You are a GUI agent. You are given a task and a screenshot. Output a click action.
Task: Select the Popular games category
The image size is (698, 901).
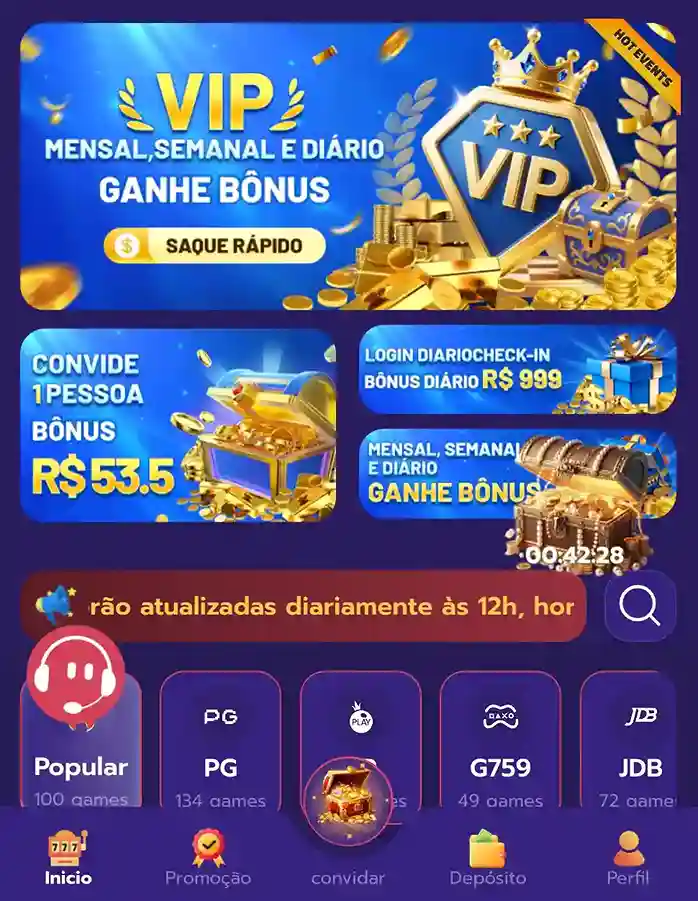coord(81,765)
